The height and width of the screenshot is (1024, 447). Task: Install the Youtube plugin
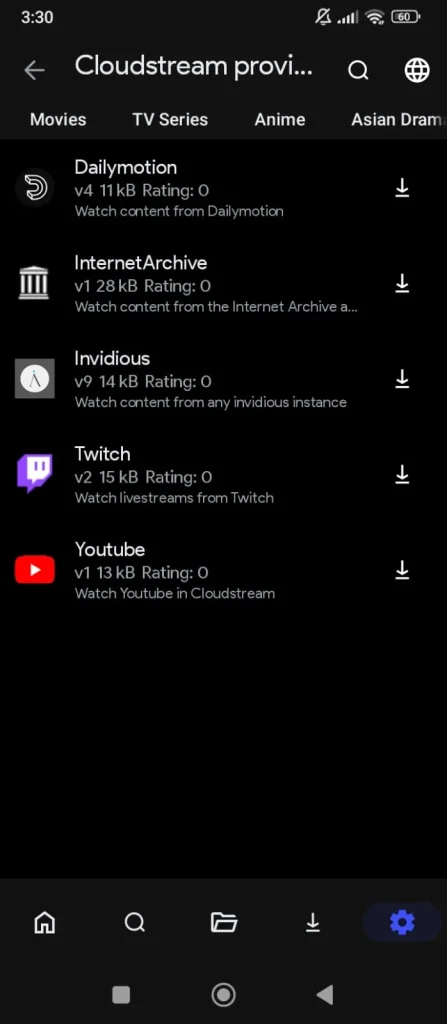click(402, 570)
